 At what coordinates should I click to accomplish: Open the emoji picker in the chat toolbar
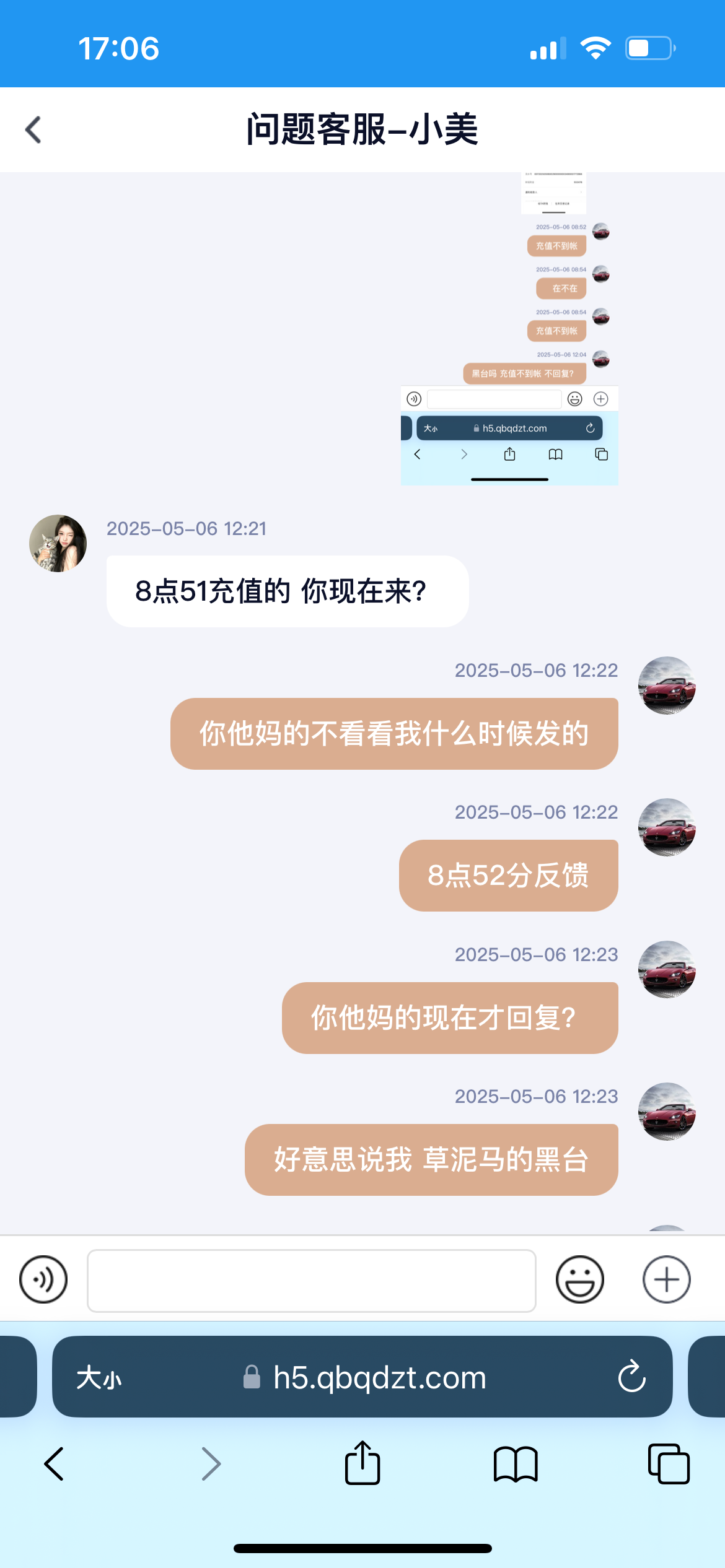(x=579, y=1279)
